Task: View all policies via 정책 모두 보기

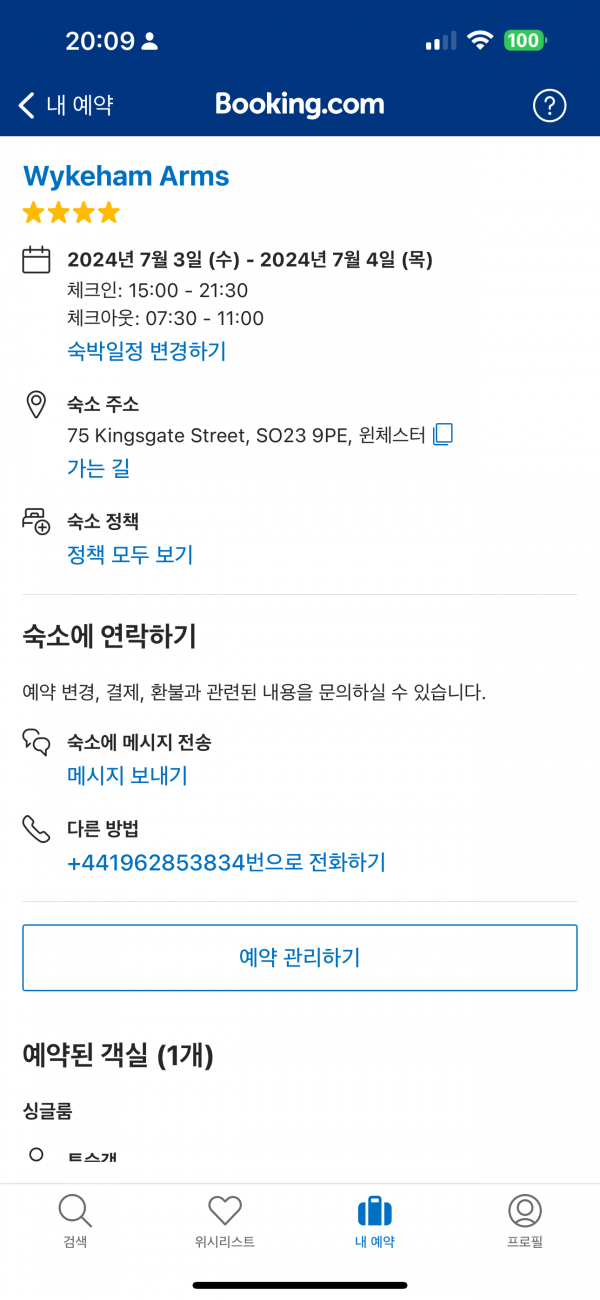Action: point(130,554)
